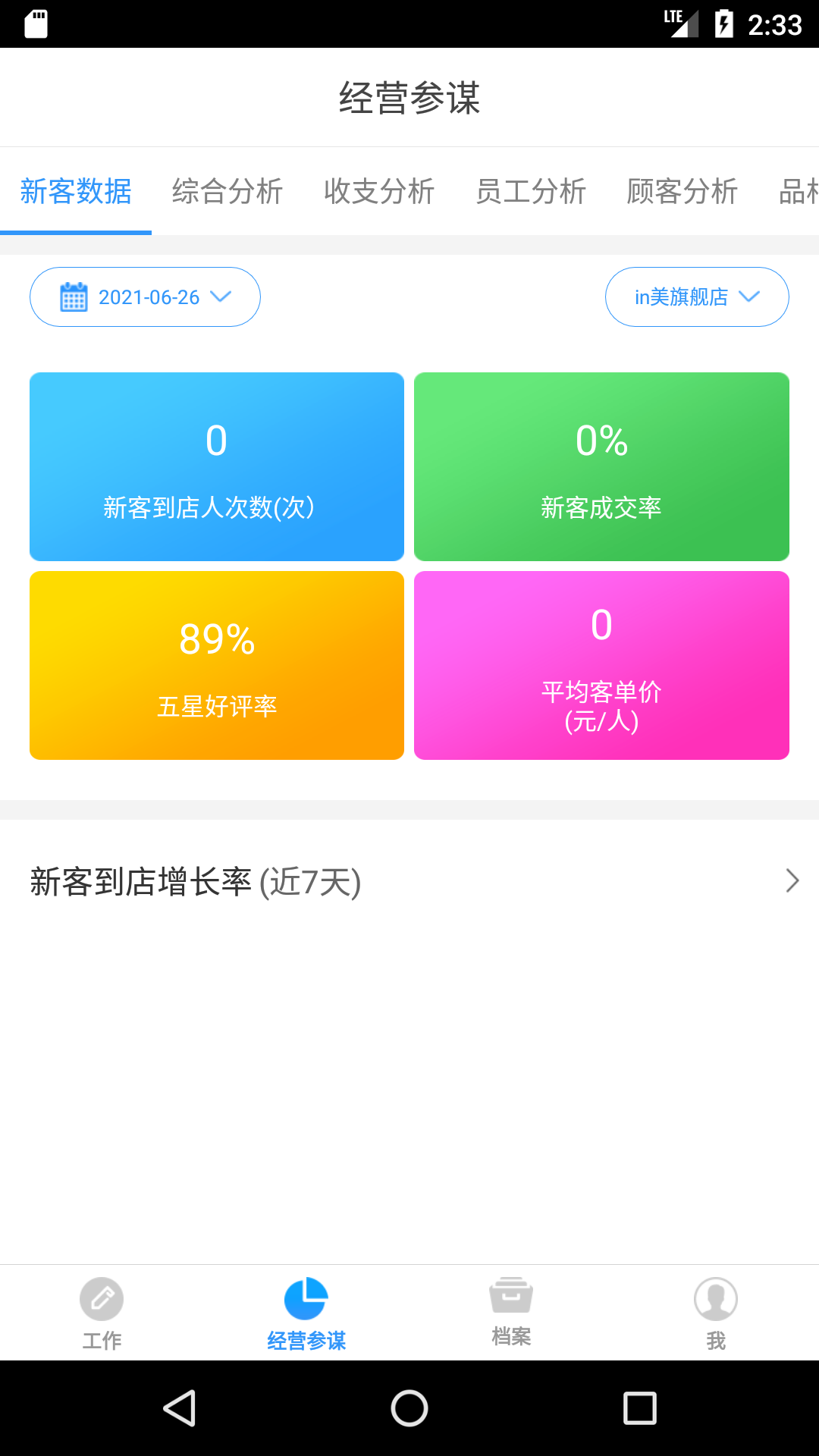The image size is (819, 1456).
Task: Expand the 2021-06-26 date picker dropdown
Action: click(x=144, y=297)
